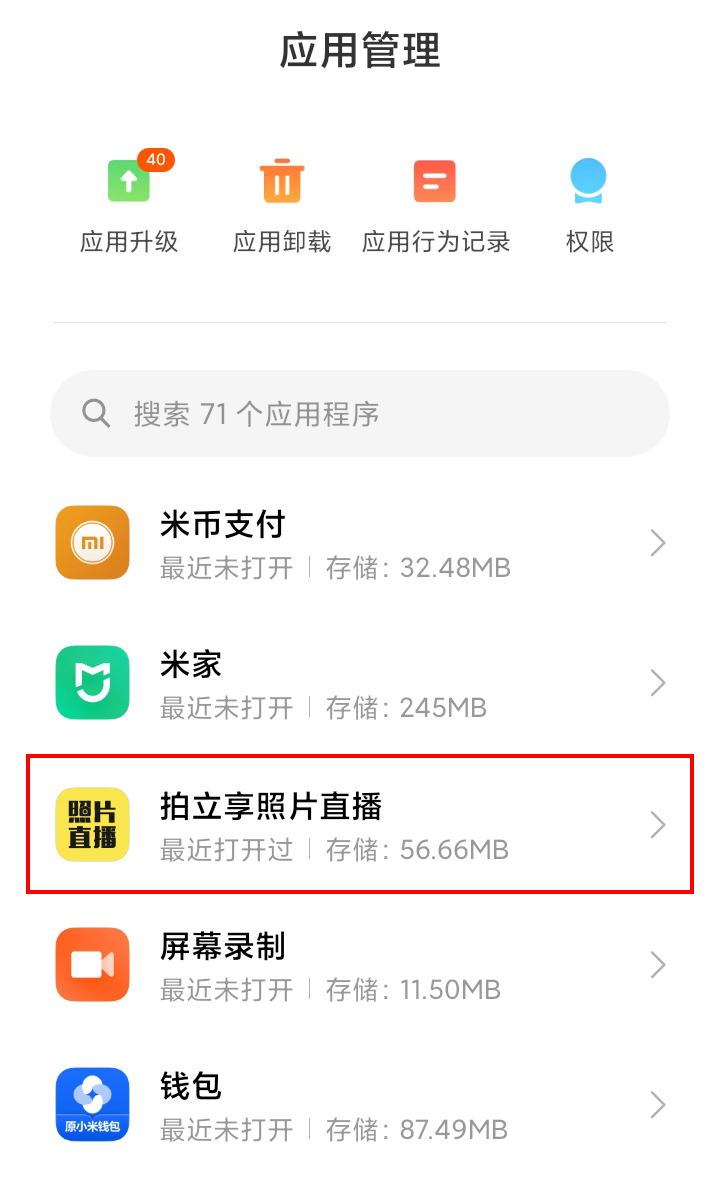The image size is (720, 1188).
Task: Click the 40 update count badge
Action: point(158,158)
